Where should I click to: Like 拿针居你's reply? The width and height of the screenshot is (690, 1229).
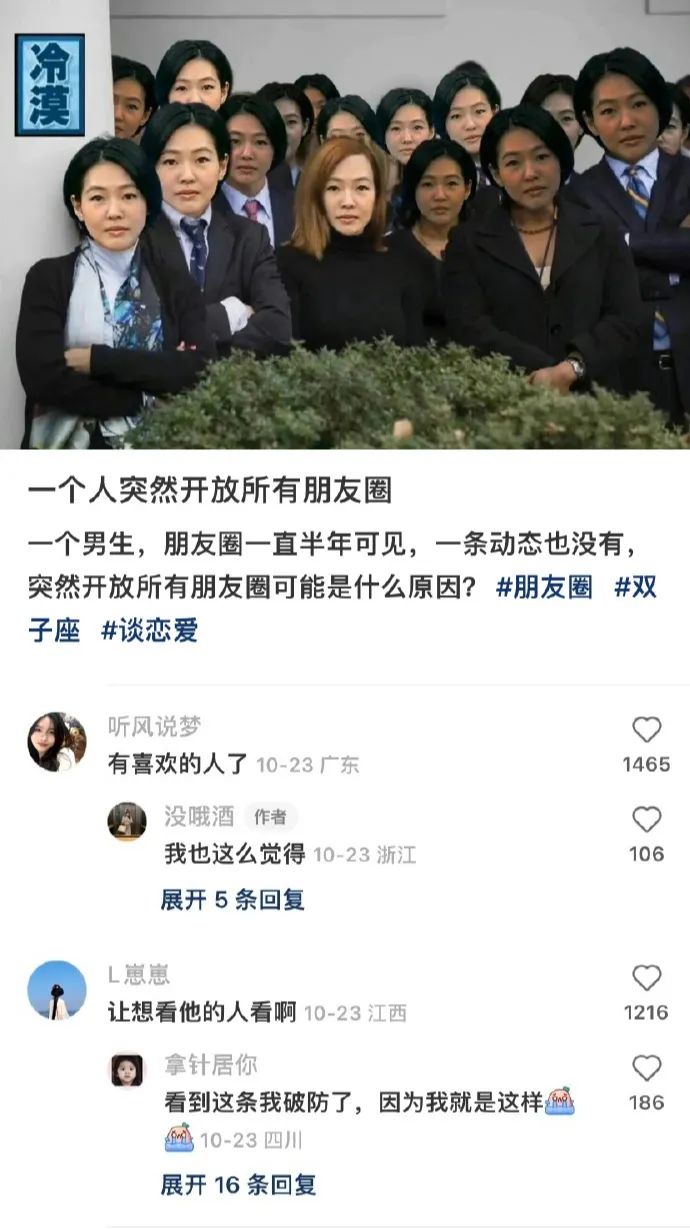tap(646, 1068)
